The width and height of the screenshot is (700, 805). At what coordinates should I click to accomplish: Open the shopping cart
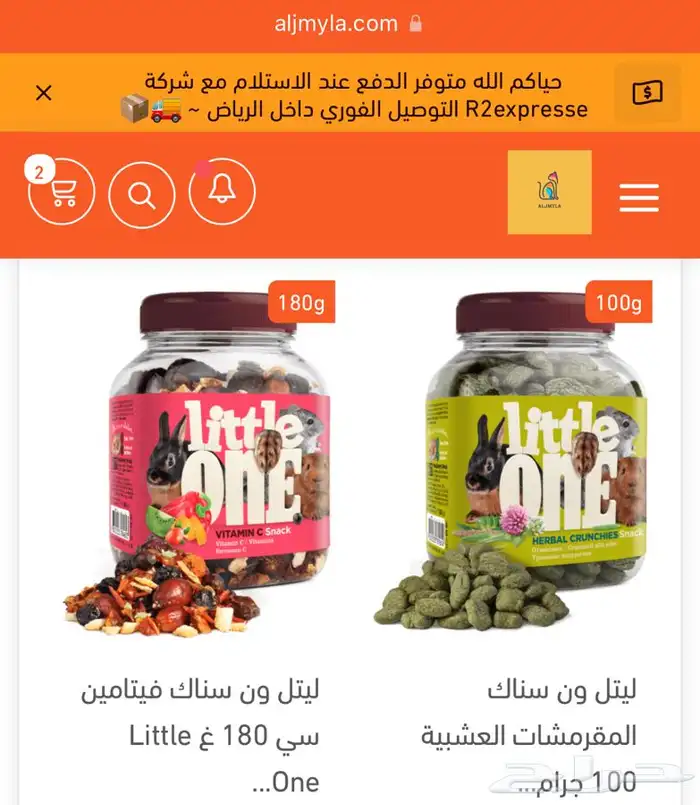62,192
